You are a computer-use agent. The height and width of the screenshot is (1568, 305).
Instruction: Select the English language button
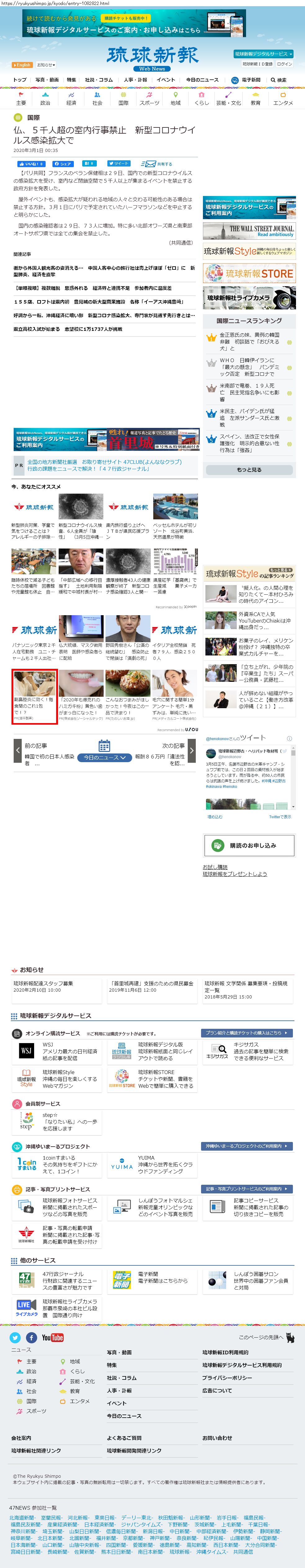(x=22, y=64)
